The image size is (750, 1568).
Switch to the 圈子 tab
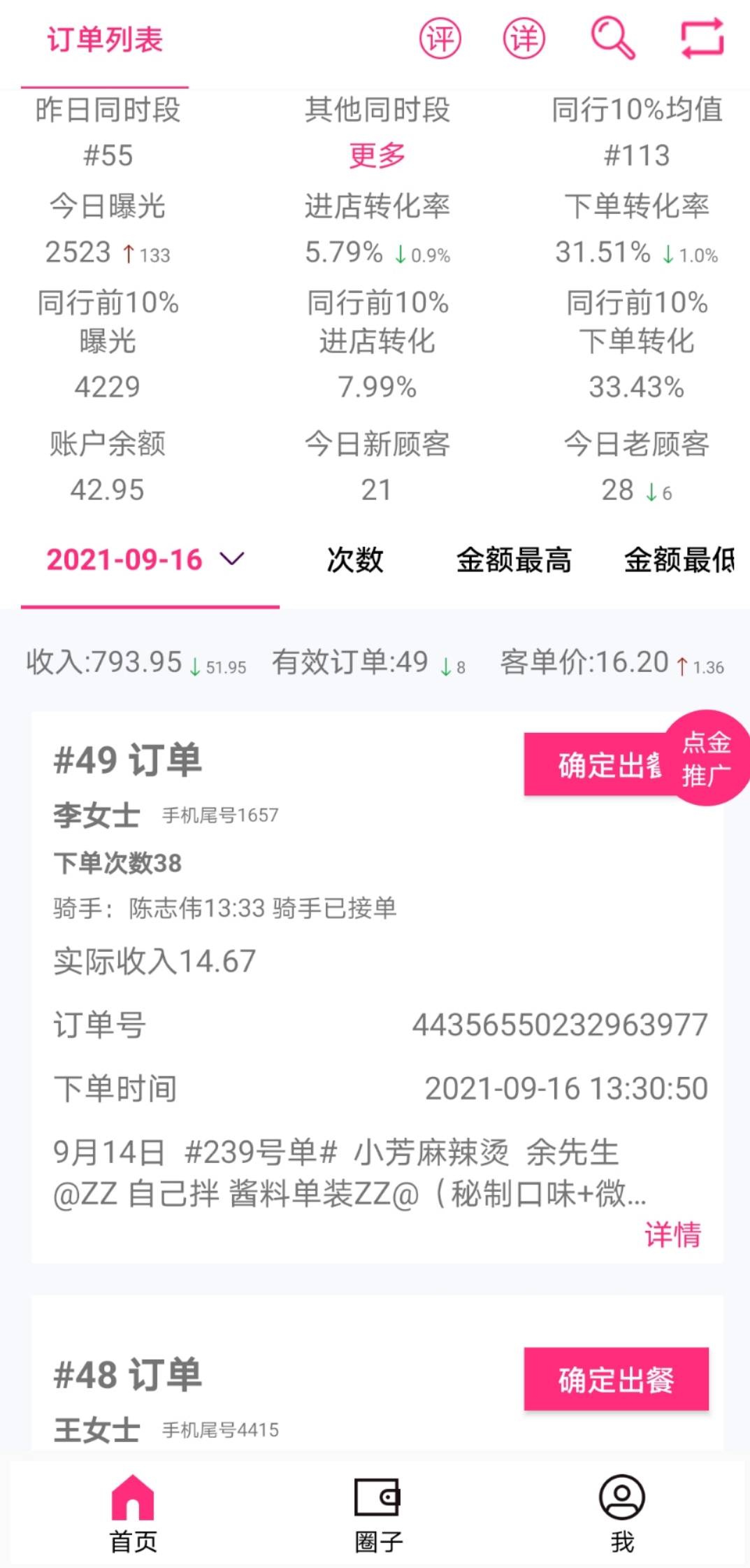point(377,1513)
